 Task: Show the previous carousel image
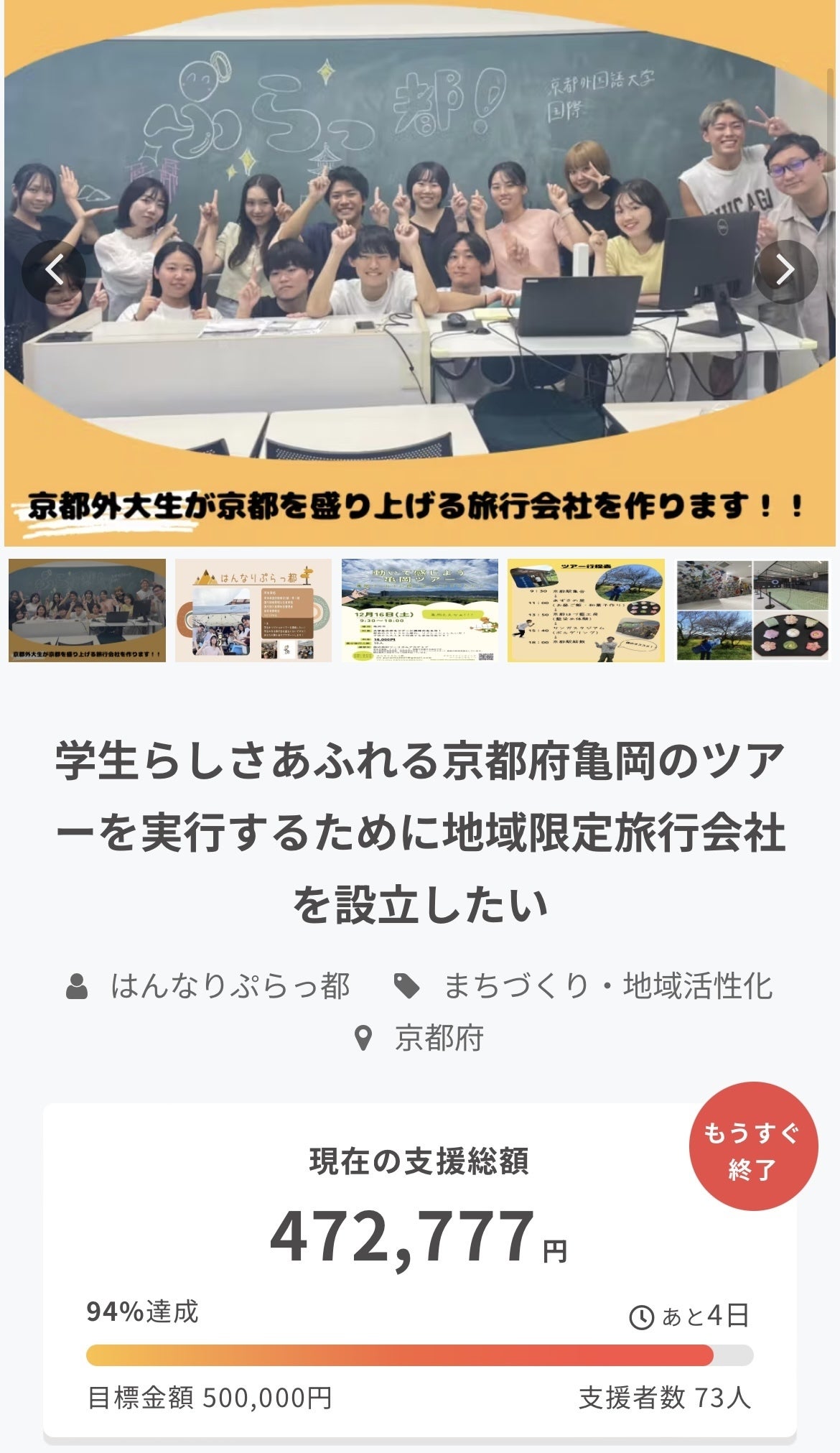[54, 271]
